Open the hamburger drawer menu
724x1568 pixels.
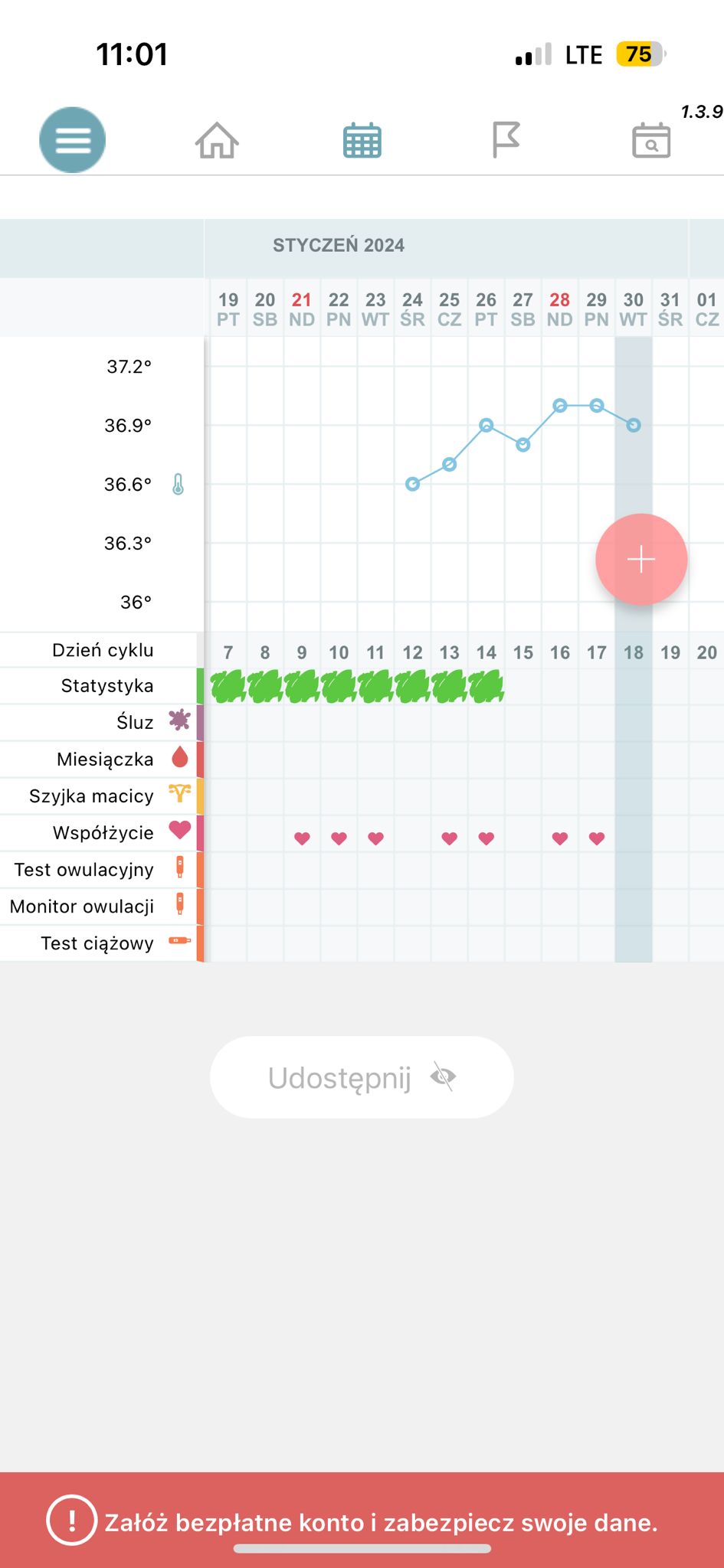point(73,140)
